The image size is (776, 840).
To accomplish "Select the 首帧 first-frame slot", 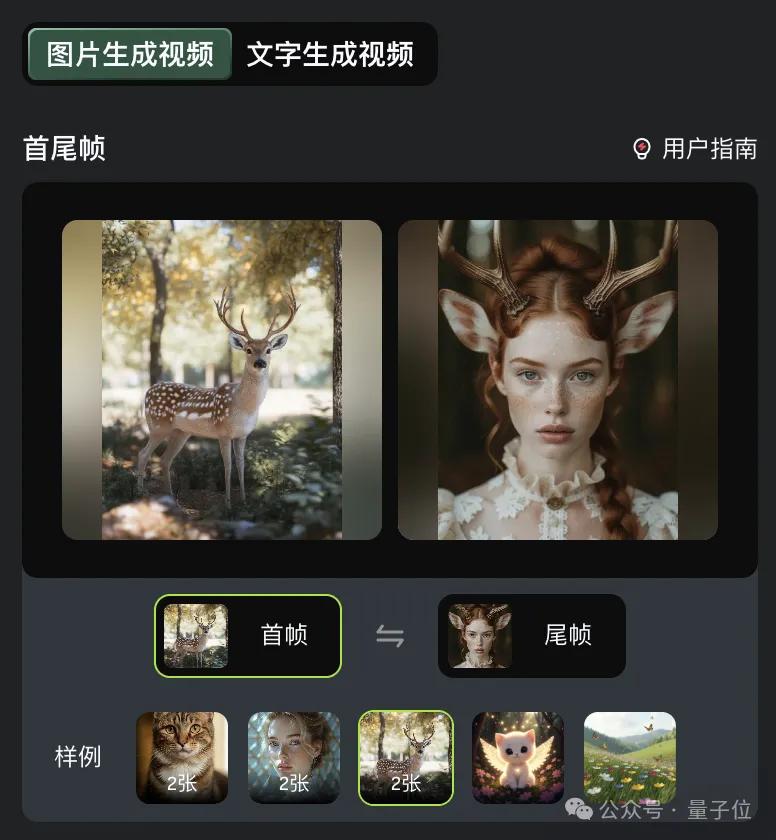I will [x=248, y=636].
